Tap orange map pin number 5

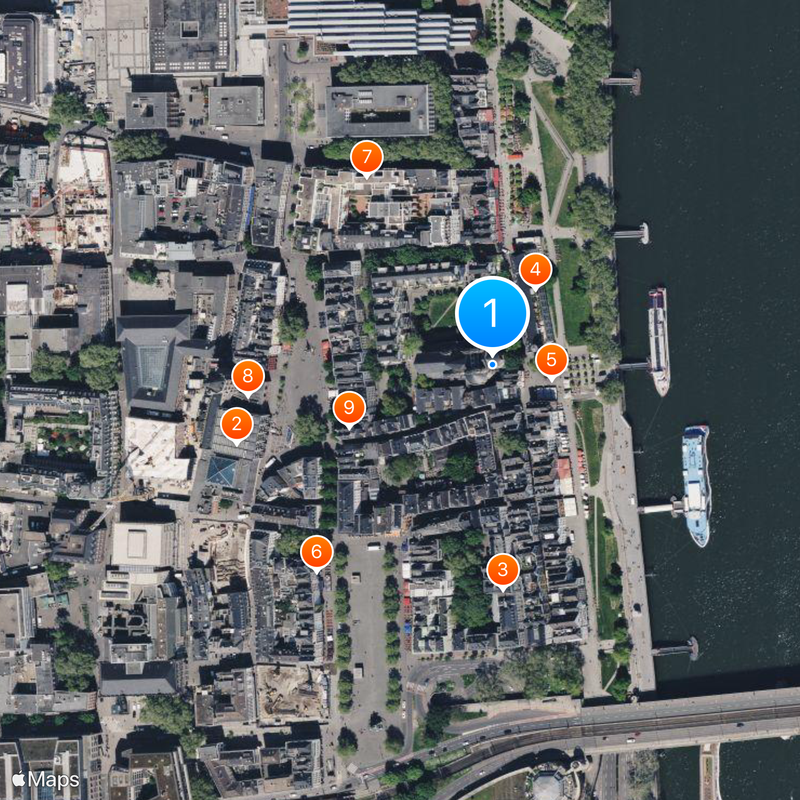[x=551, y=360]
